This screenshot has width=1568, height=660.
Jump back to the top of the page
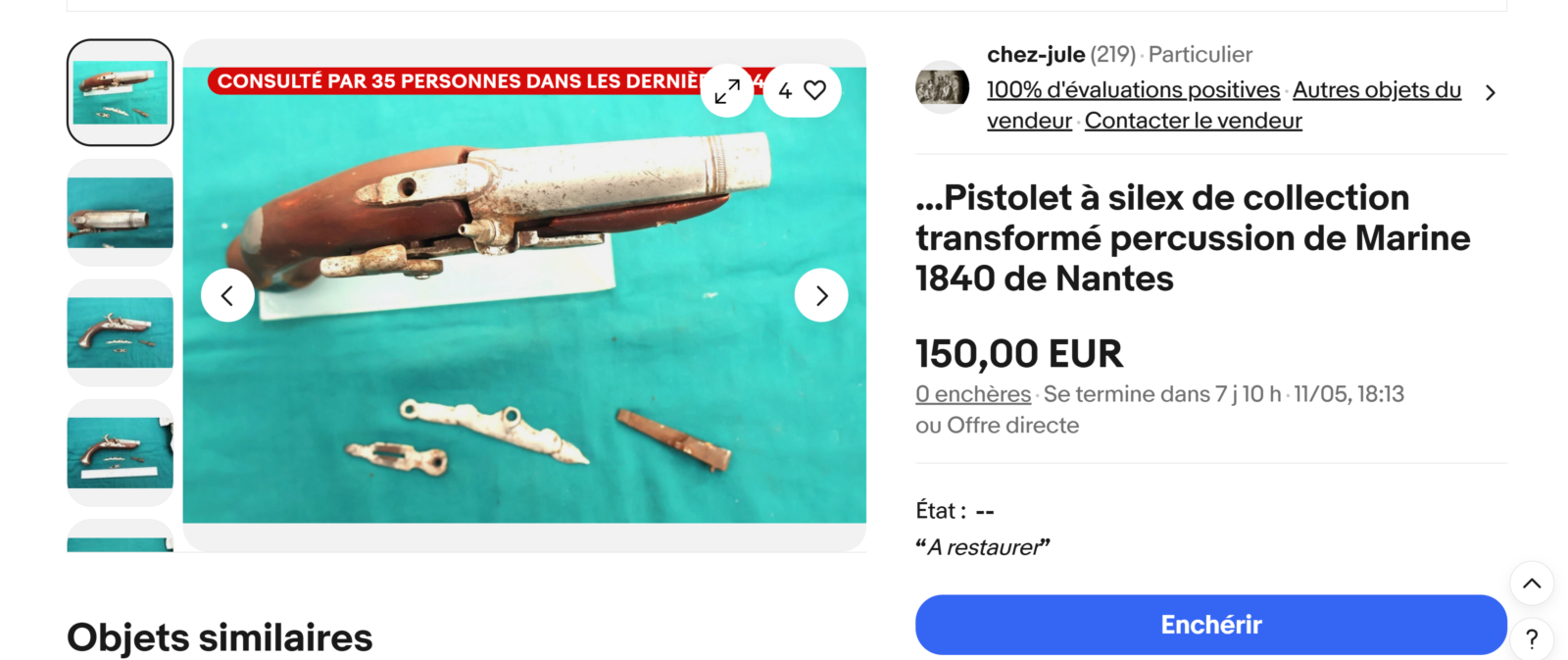tap(1531, 584)
